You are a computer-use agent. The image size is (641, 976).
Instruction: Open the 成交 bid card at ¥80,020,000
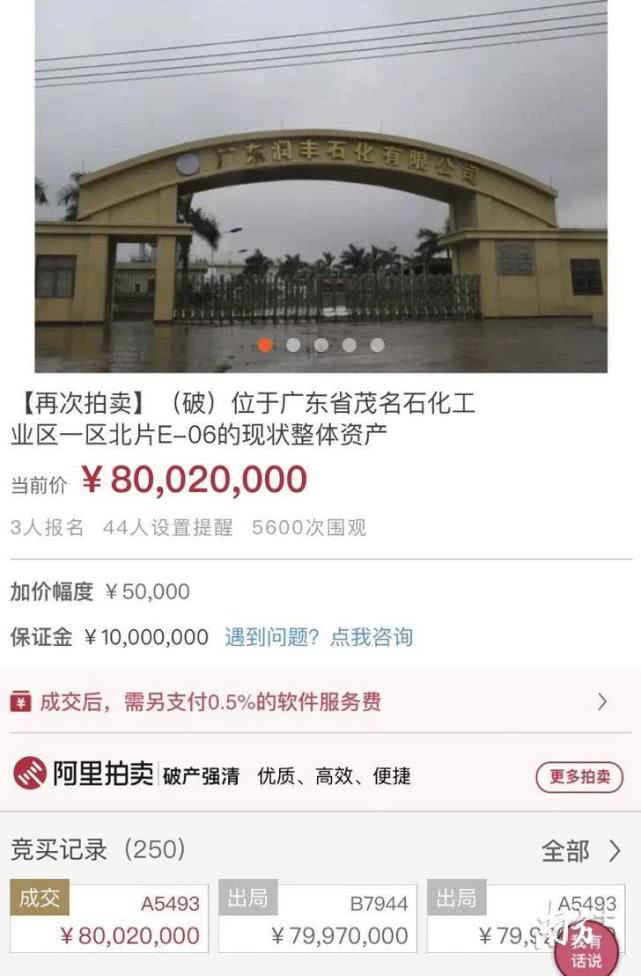(109, 917)
